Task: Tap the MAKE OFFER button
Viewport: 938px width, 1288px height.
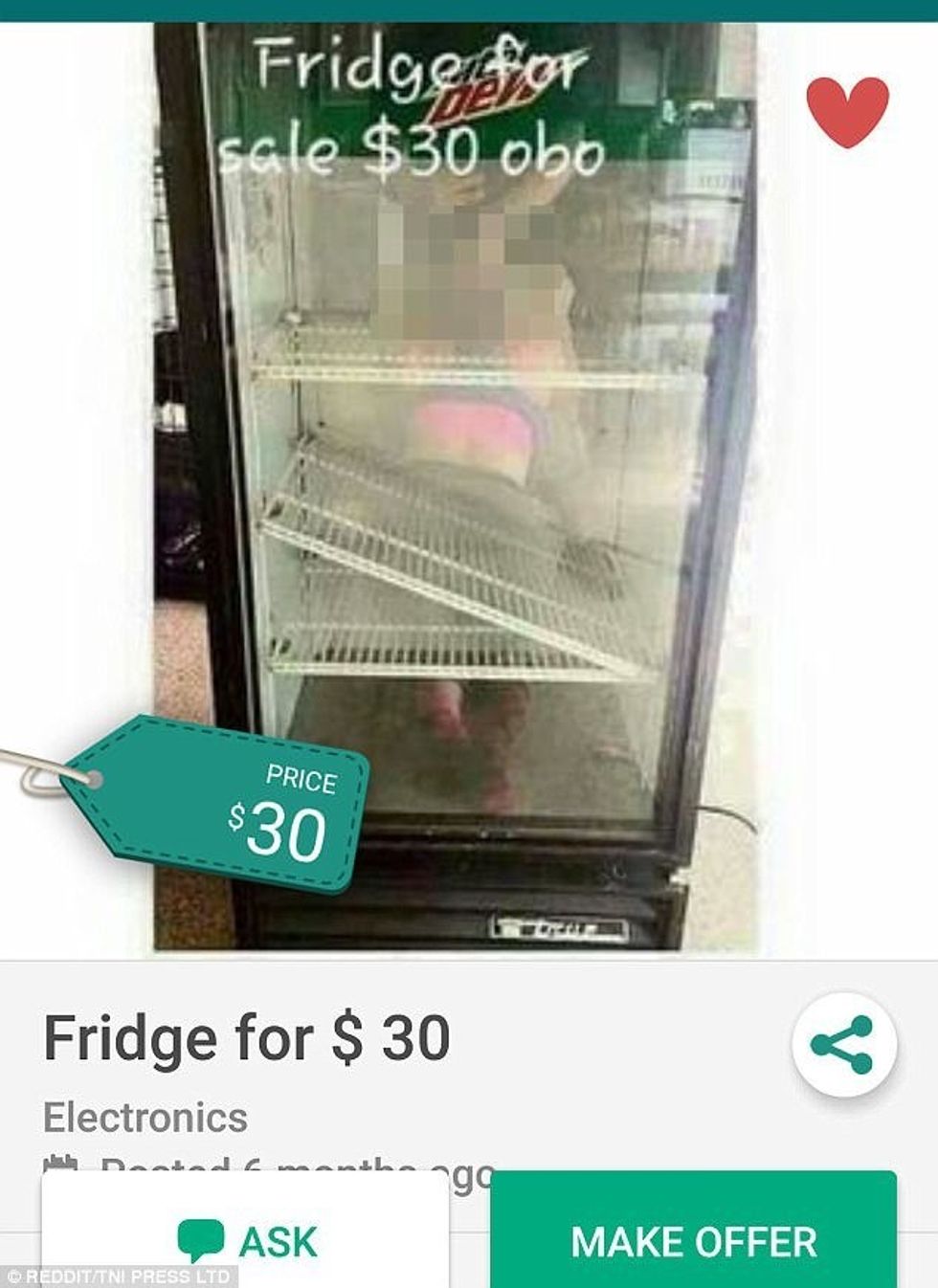Action: [694, 1241]
